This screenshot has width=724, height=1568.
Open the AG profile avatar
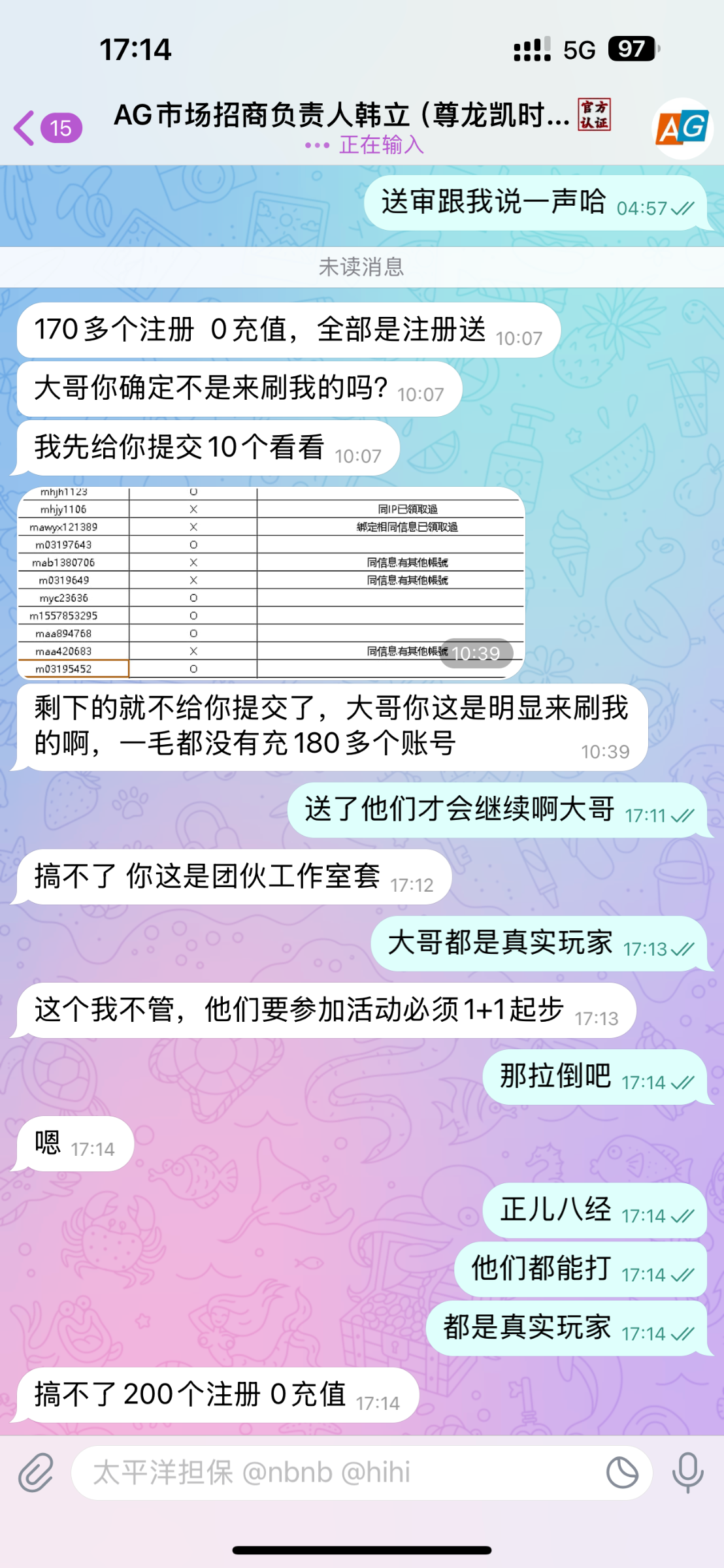(682, 128)
